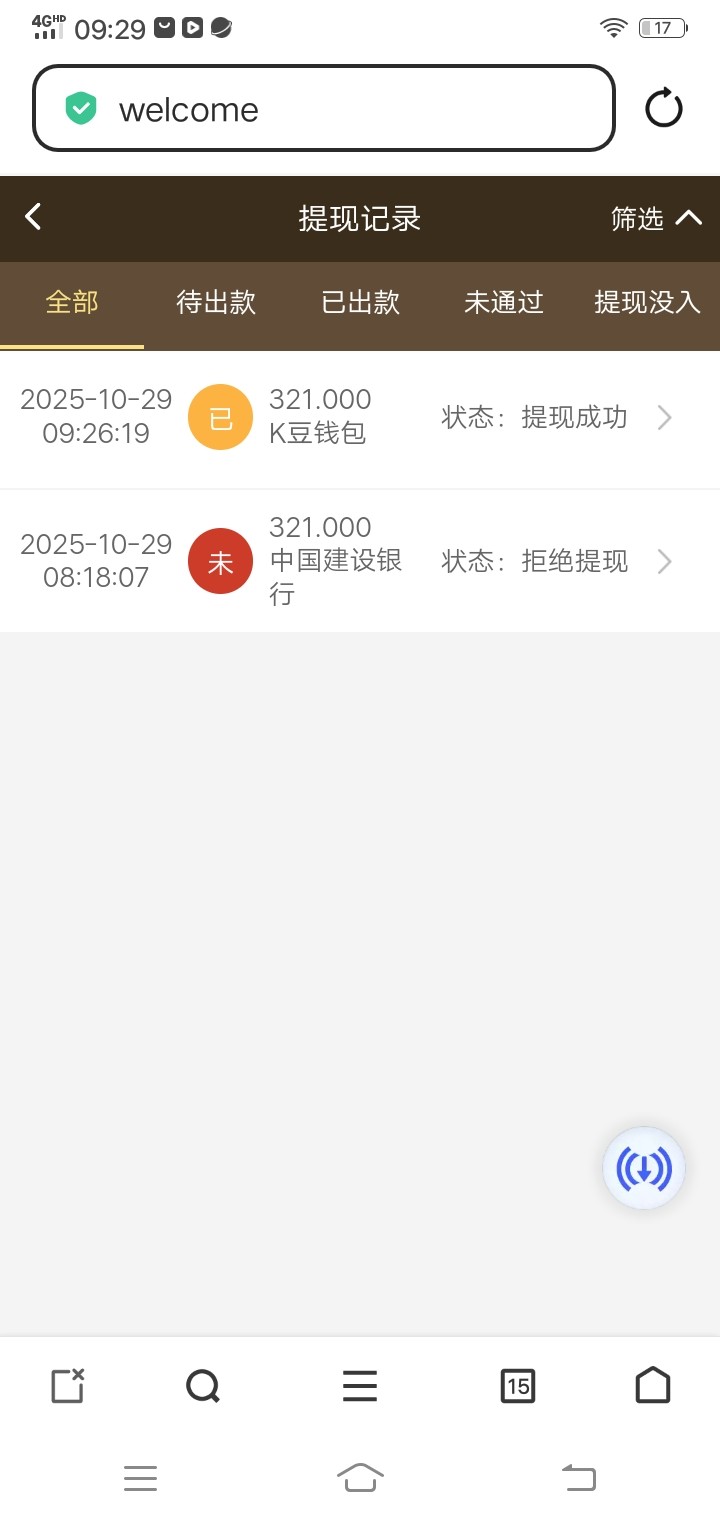Screen dimensions: 720x1520
Task: Select the 未通过 tab
Action: [502, 303]
